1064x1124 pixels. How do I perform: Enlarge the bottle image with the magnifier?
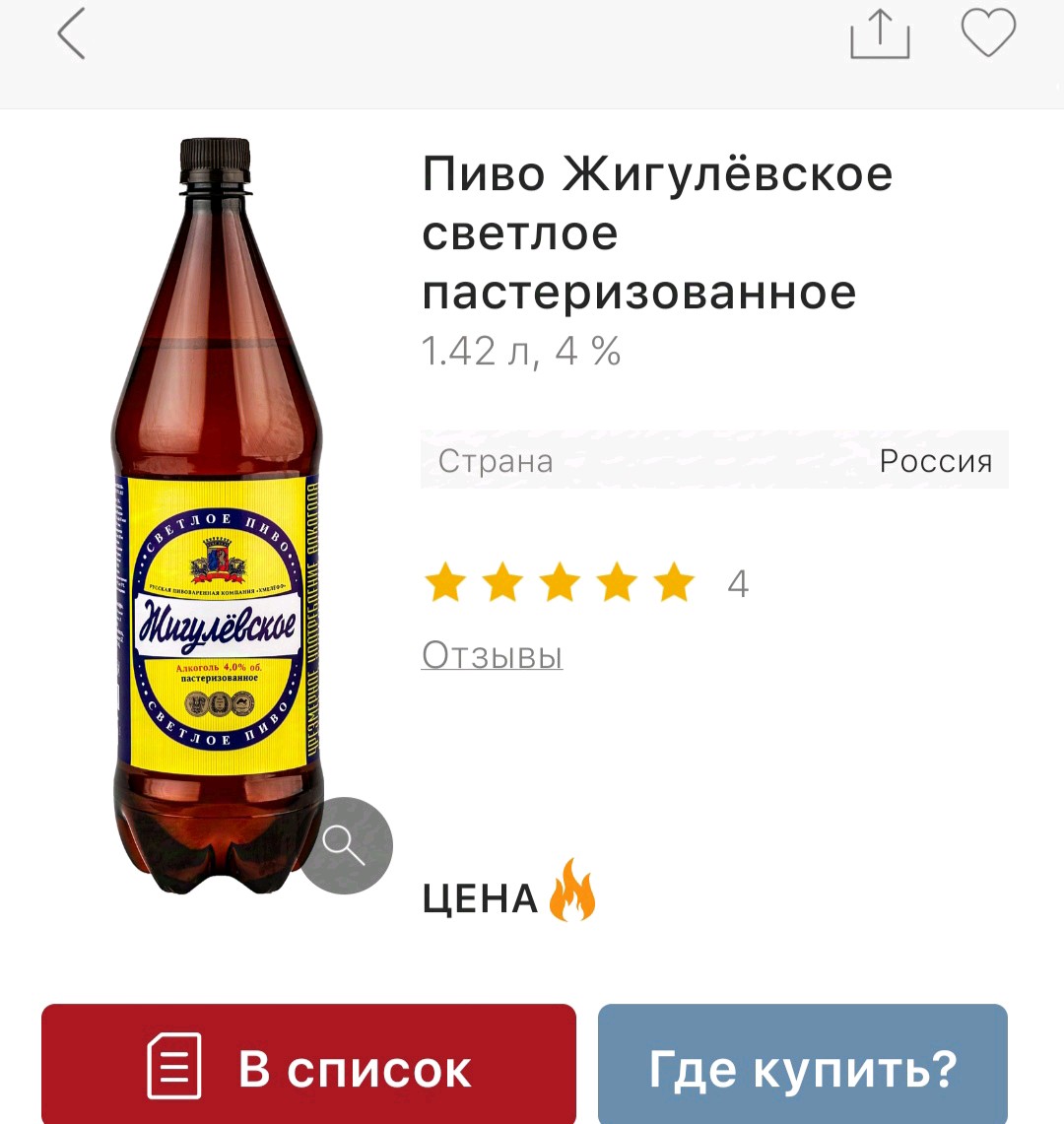click(x=345, y=845)
